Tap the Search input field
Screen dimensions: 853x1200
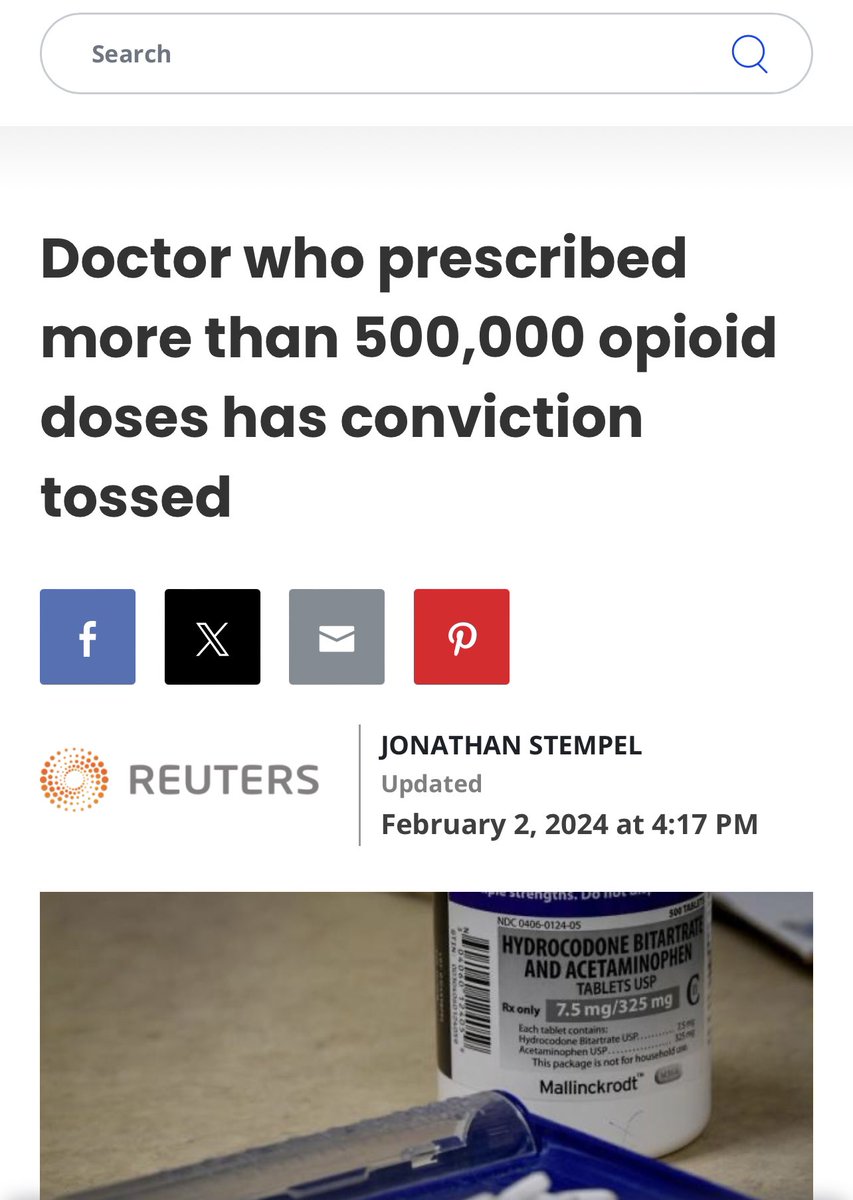click(x=380, y=54)
